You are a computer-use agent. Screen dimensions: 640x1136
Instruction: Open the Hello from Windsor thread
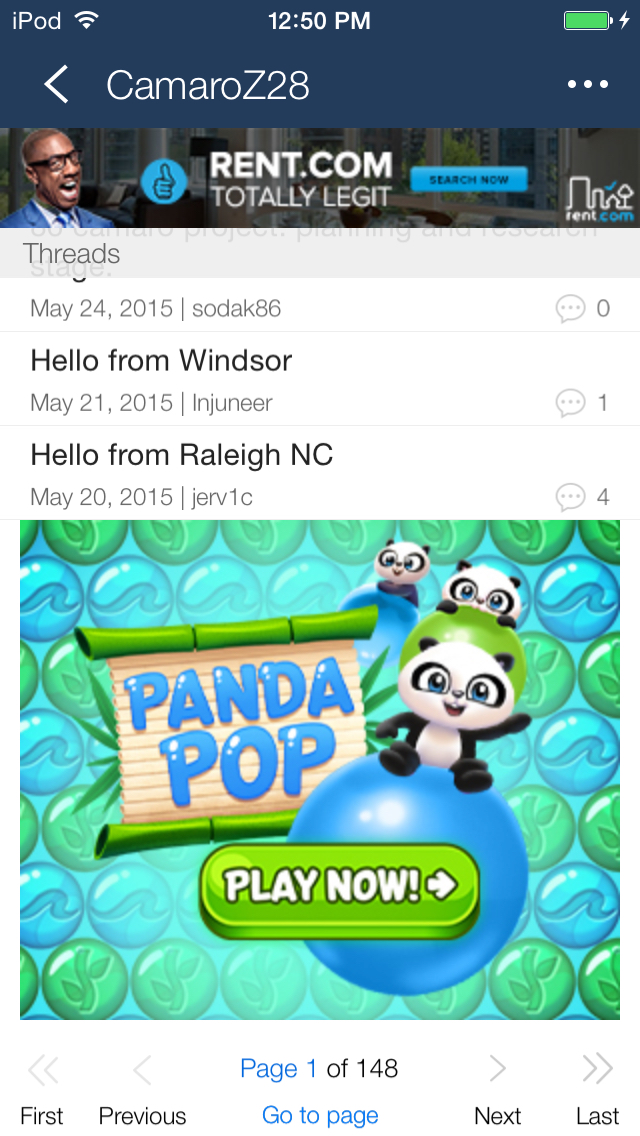click(x=320, y=379)
